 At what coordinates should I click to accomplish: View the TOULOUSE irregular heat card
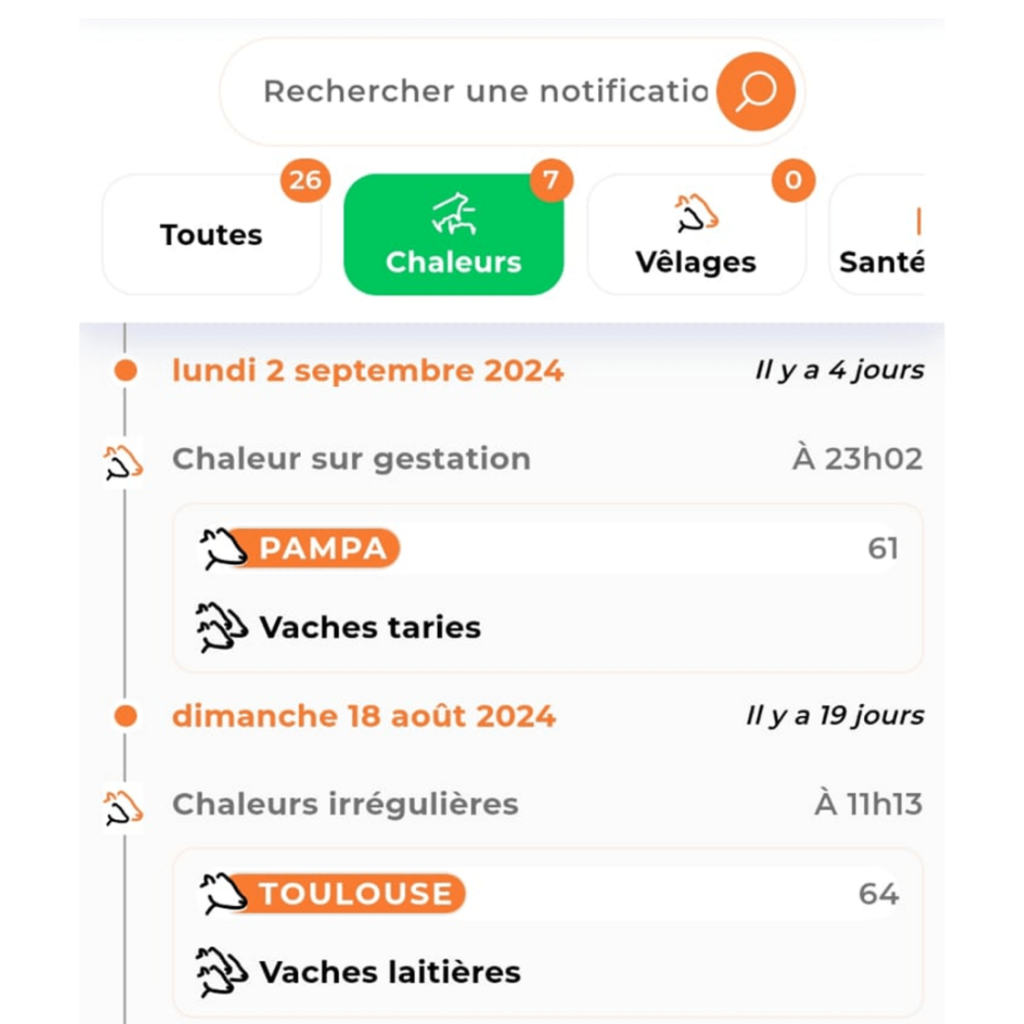[548, 932]
